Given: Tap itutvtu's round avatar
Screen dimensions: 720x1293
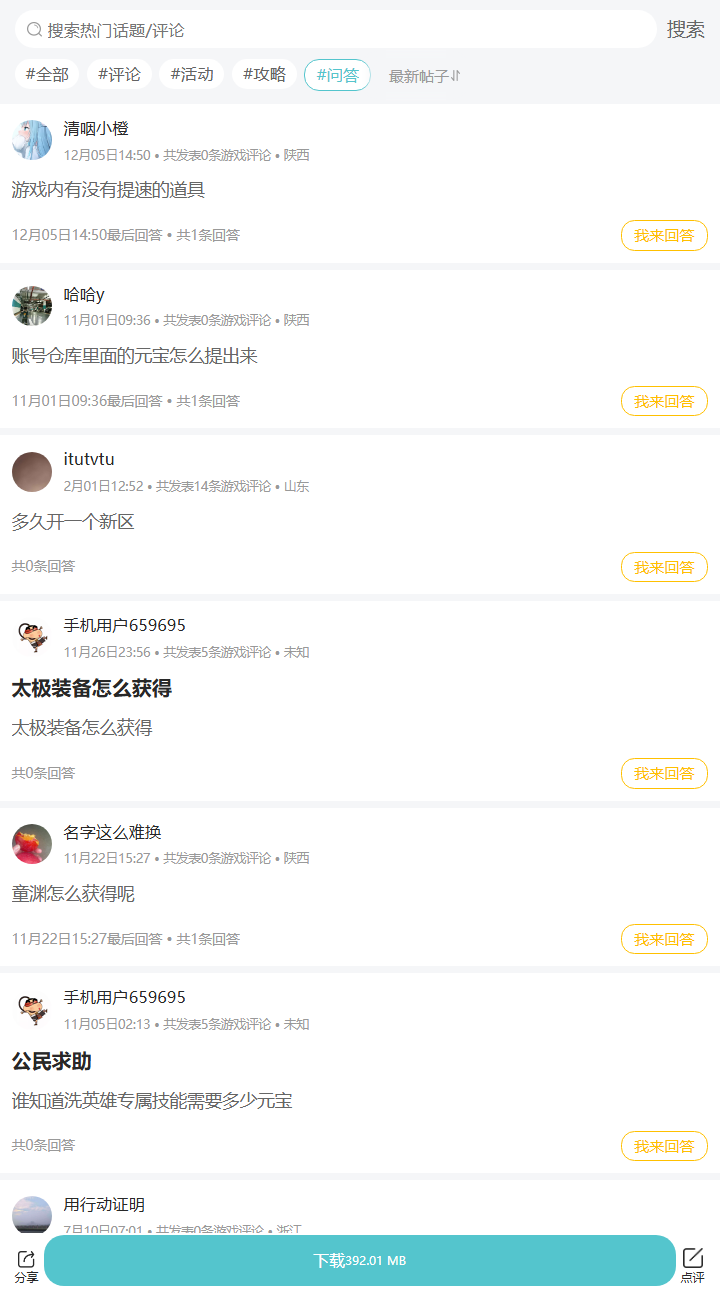Looking at the screenshot, I should click(x=32, y=471).
